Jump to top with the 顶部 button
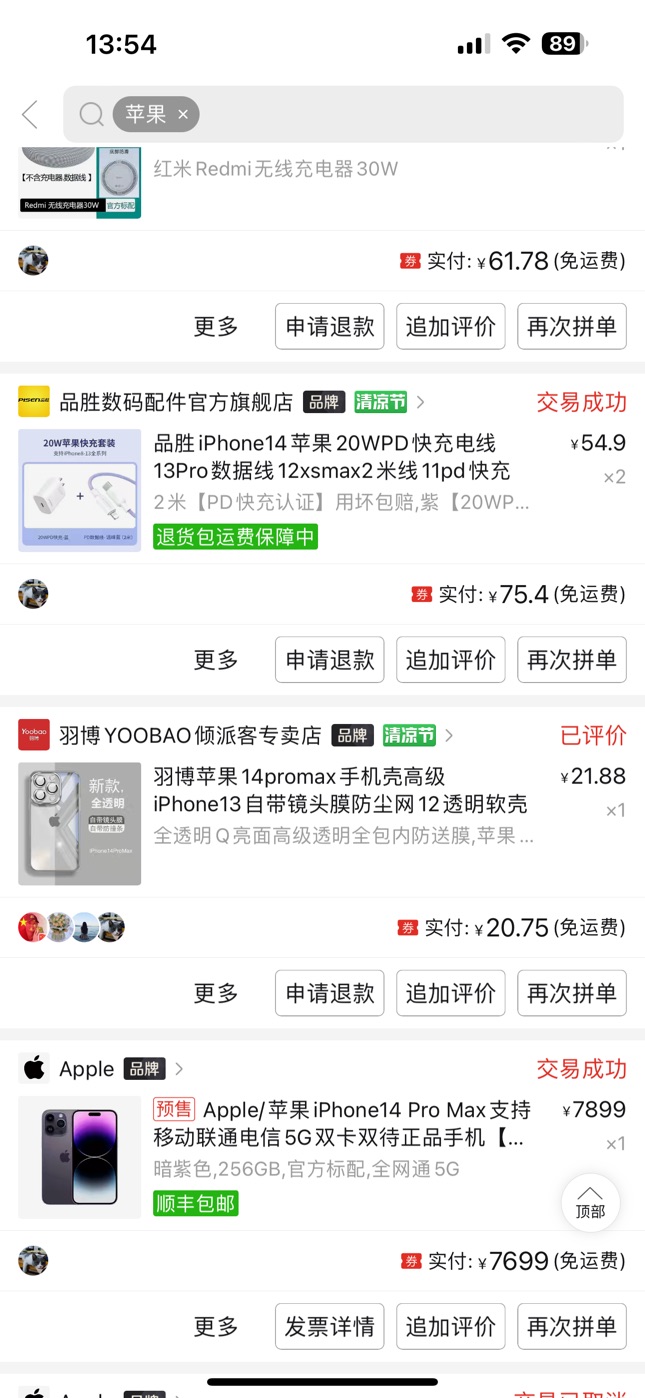 click(590, 1202)
